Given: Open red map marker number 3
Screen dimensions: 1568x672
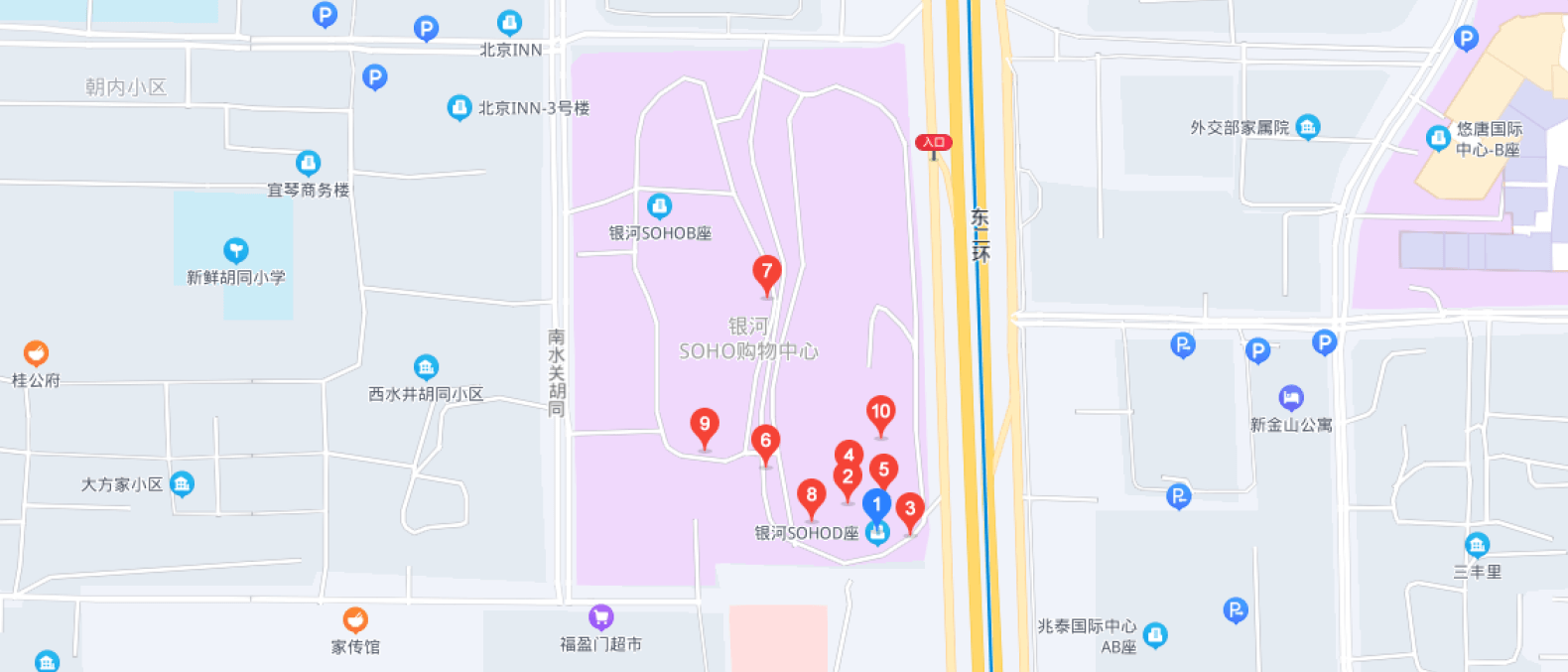Looking at the screenshot, I should pyautogui.click(x=909, y=509).
